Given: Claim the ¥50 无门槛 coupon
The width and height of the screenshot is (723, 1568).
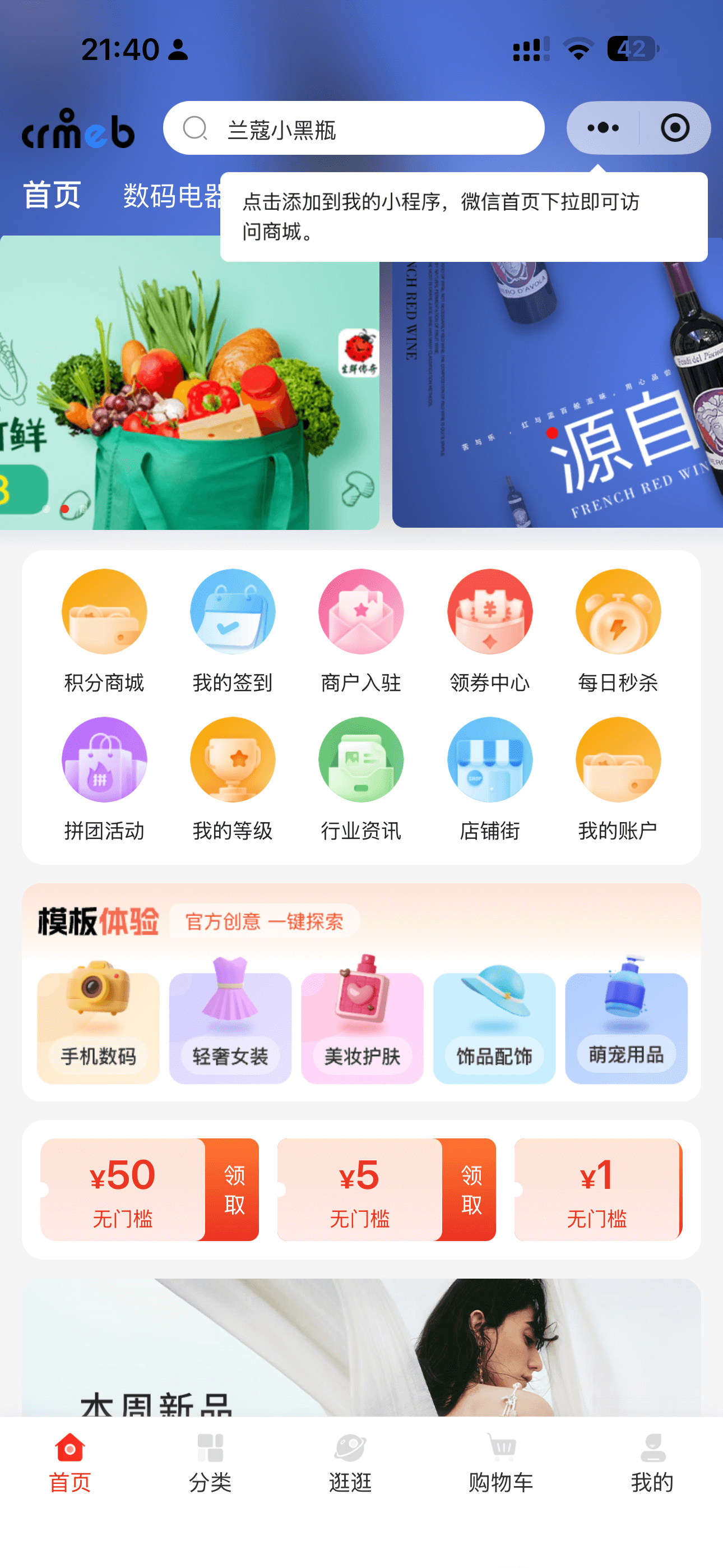Looking at the screenshot, I should 233,1189.
